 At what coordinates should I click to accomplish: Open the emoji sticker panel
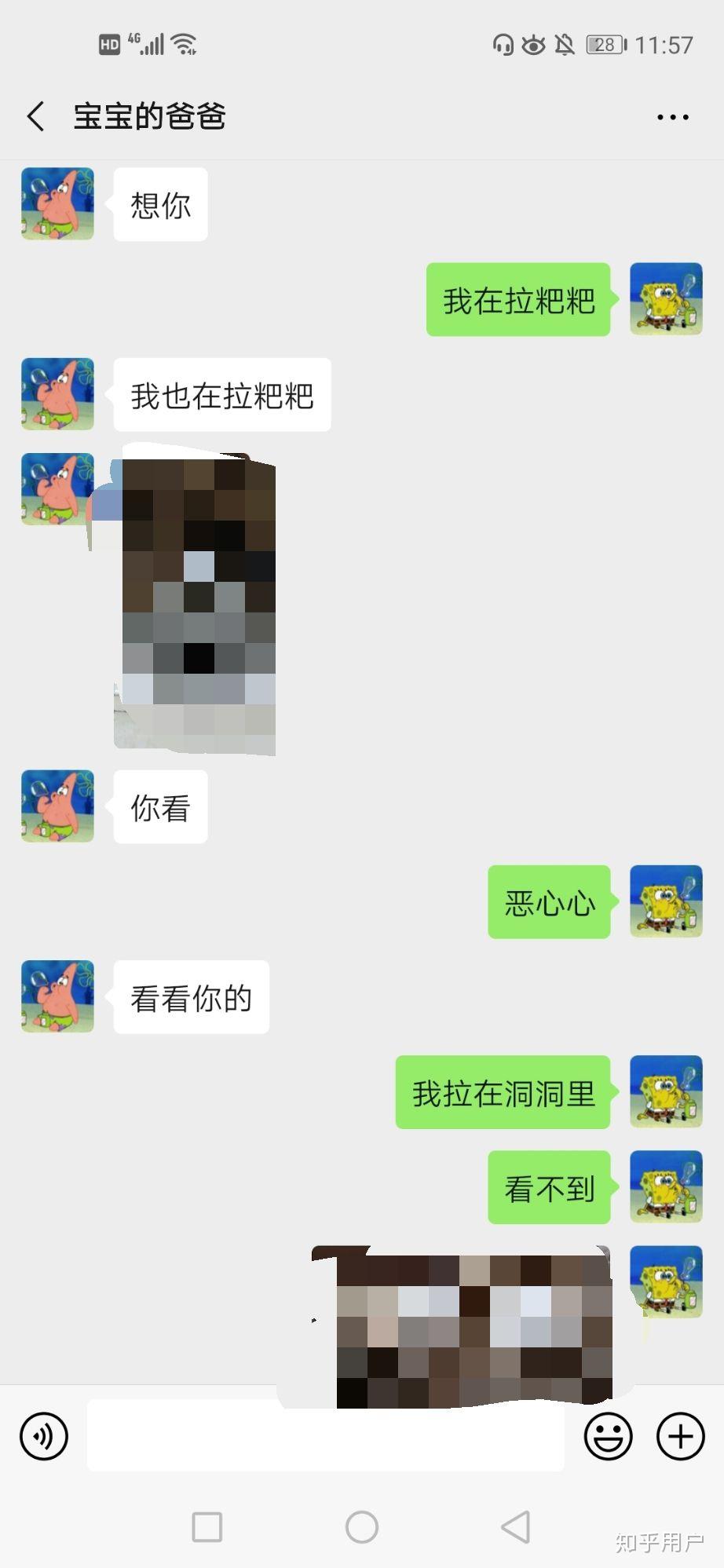pos(608,1436)
